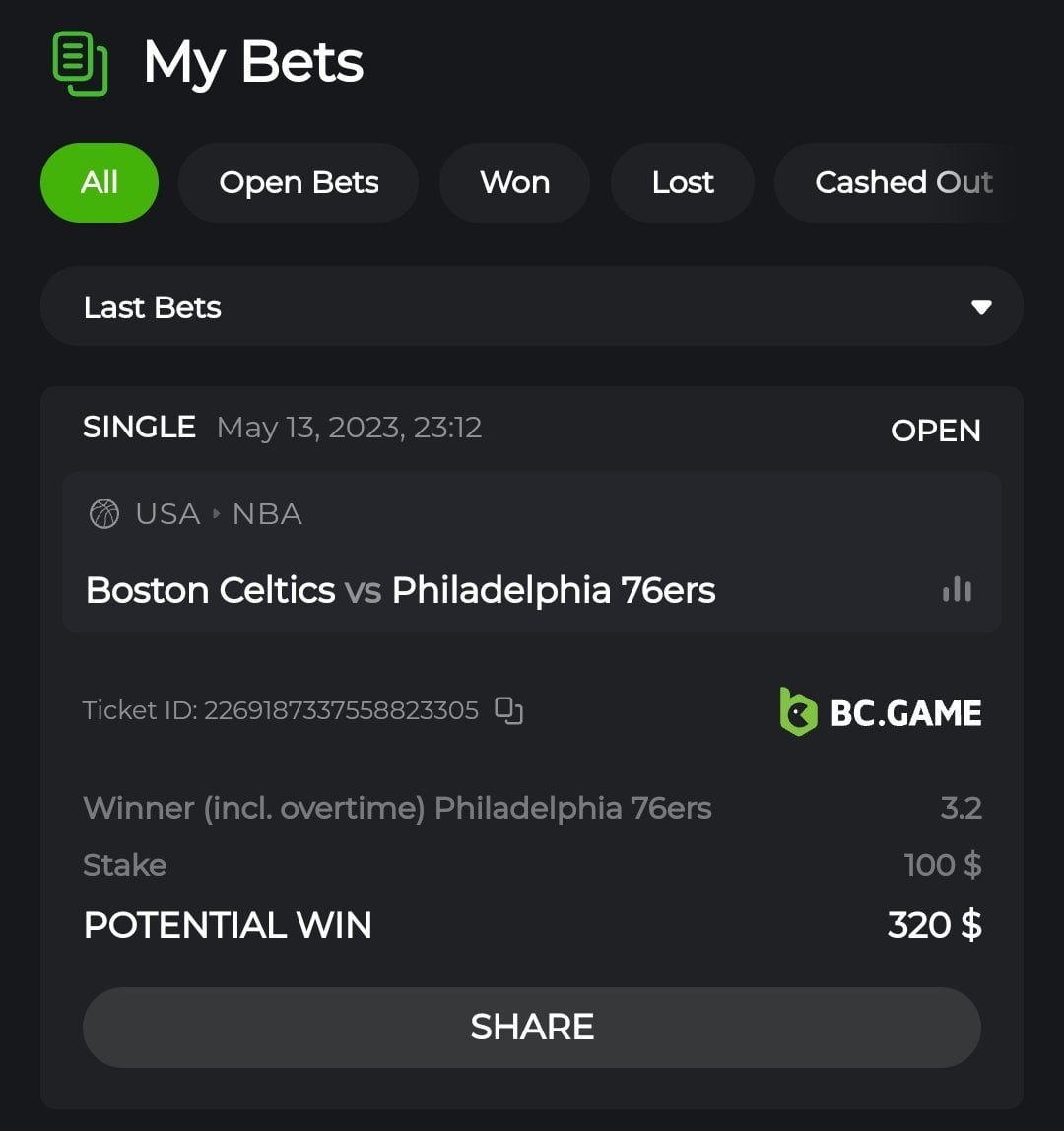The height and width of the screenshot is (1131, 1064).
Task: View match statistics bar chart icon
Action: click(x=957, y=590)
